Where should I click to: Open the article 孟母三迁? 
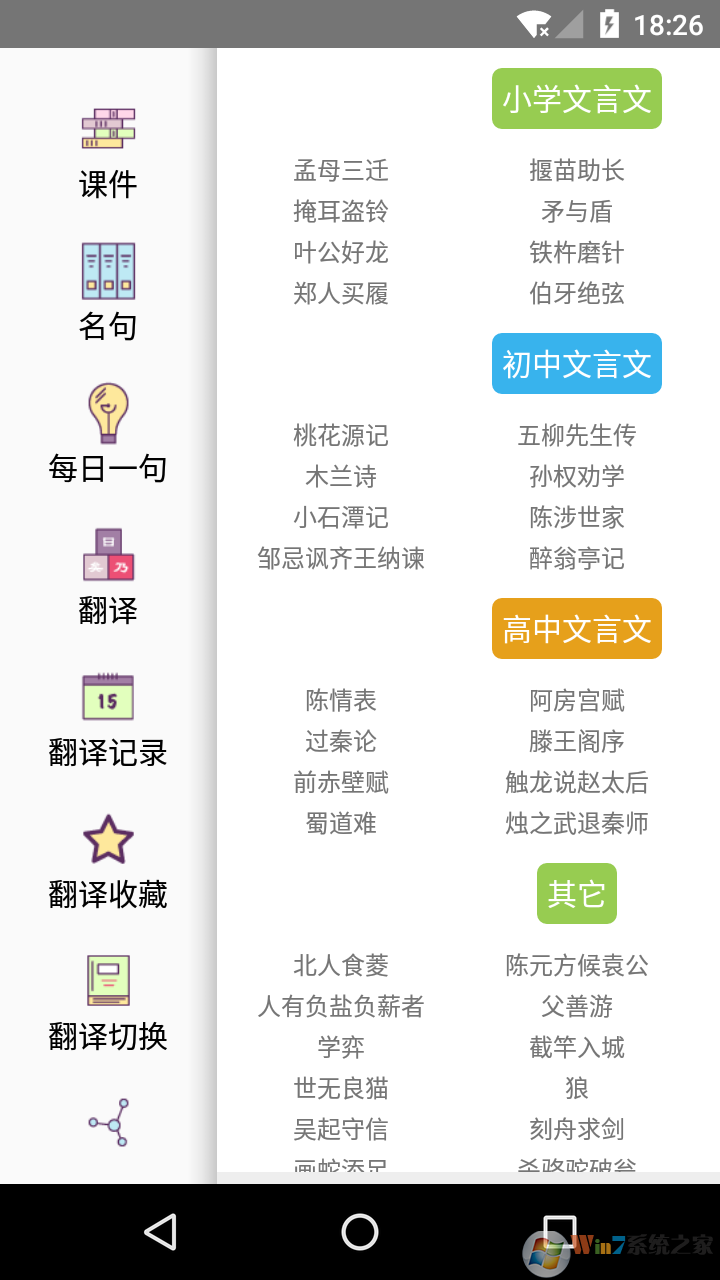342,171
